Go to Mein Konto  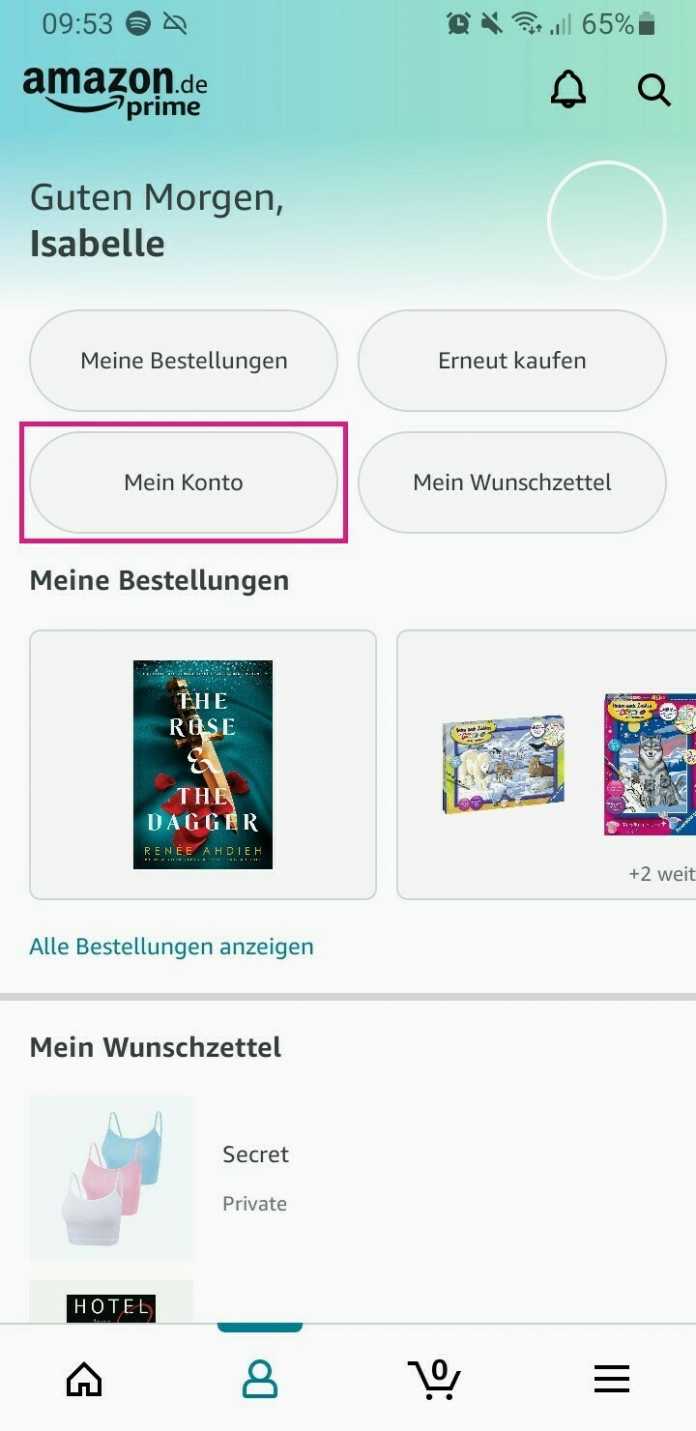point(184,482)
